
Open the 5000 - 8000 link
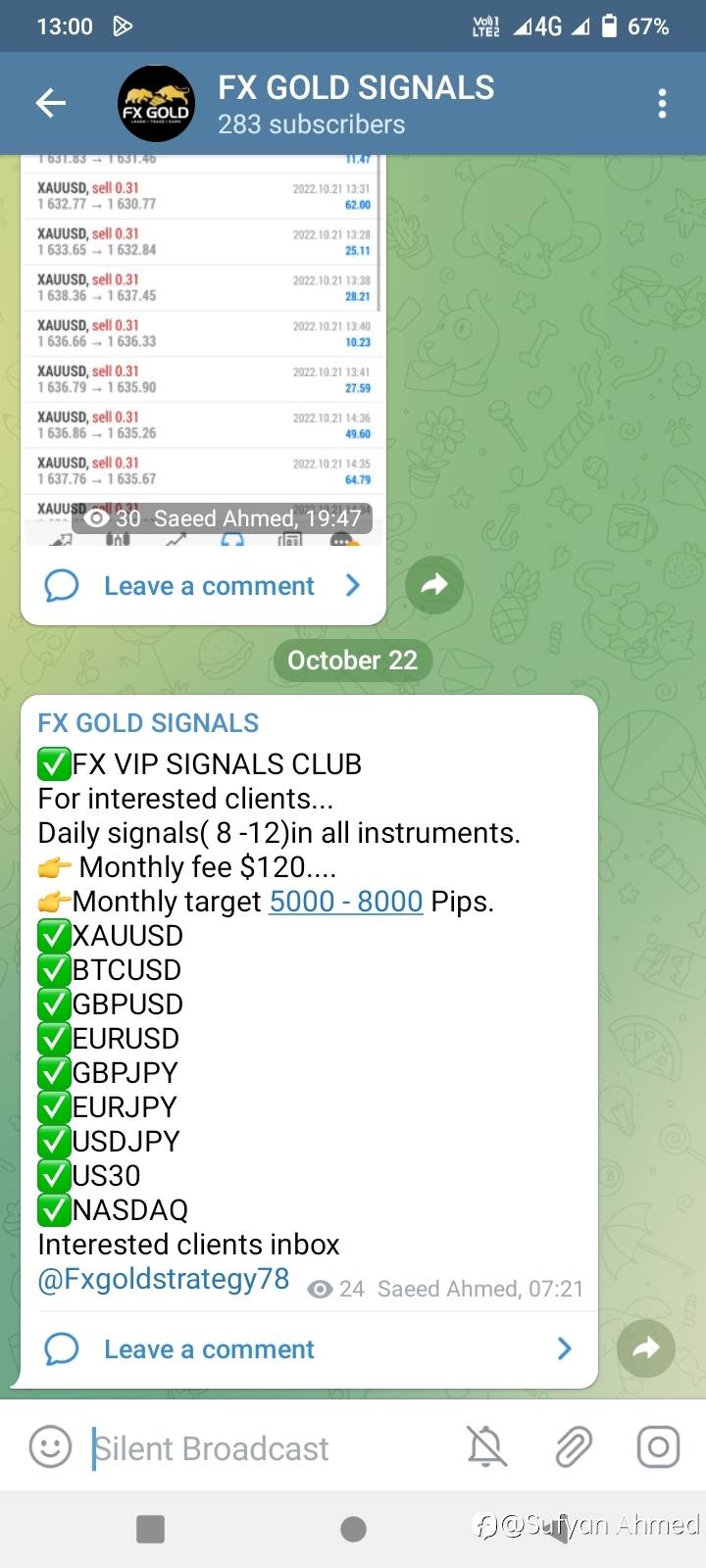346,902
